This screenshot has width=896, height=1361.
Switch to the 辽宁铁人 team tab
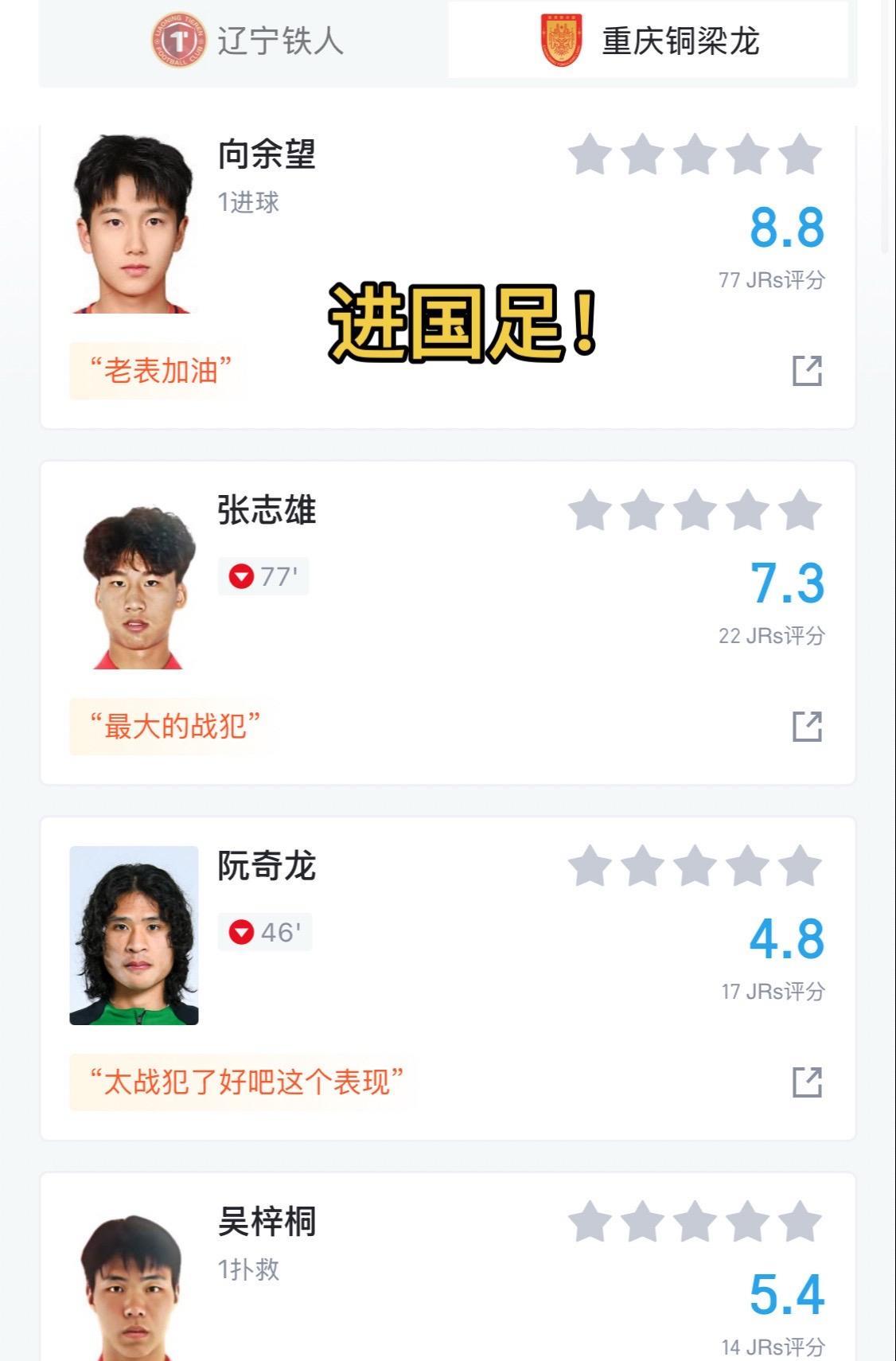(247, 41)
